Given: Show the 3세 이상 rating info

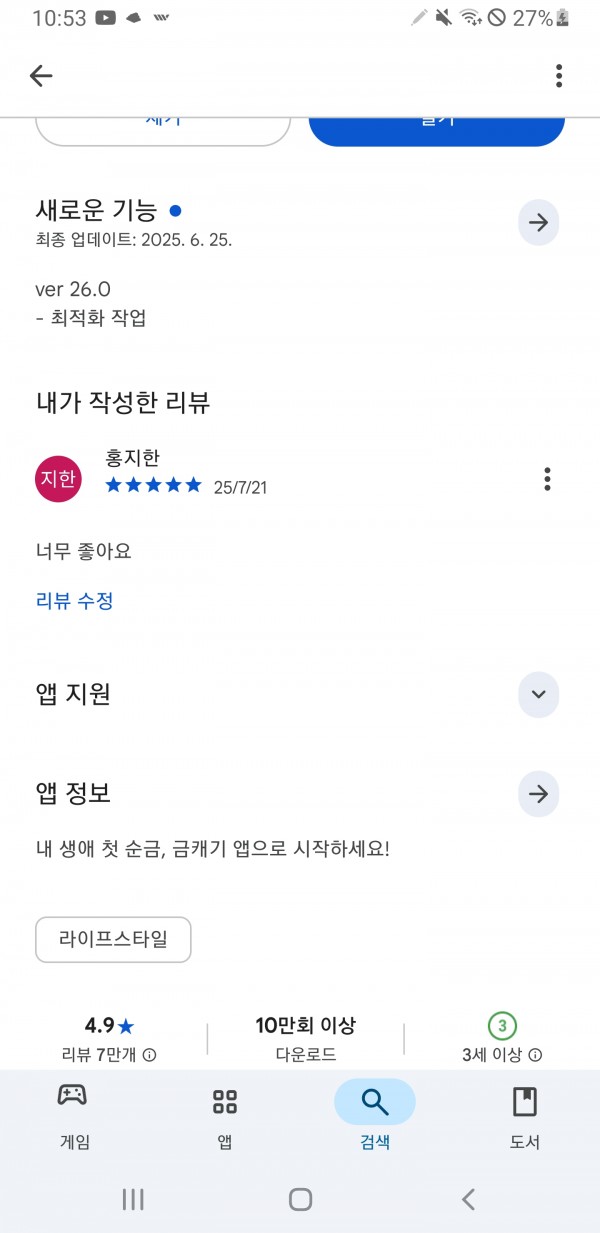Looking at the screenshot, I should [535, 1055].
